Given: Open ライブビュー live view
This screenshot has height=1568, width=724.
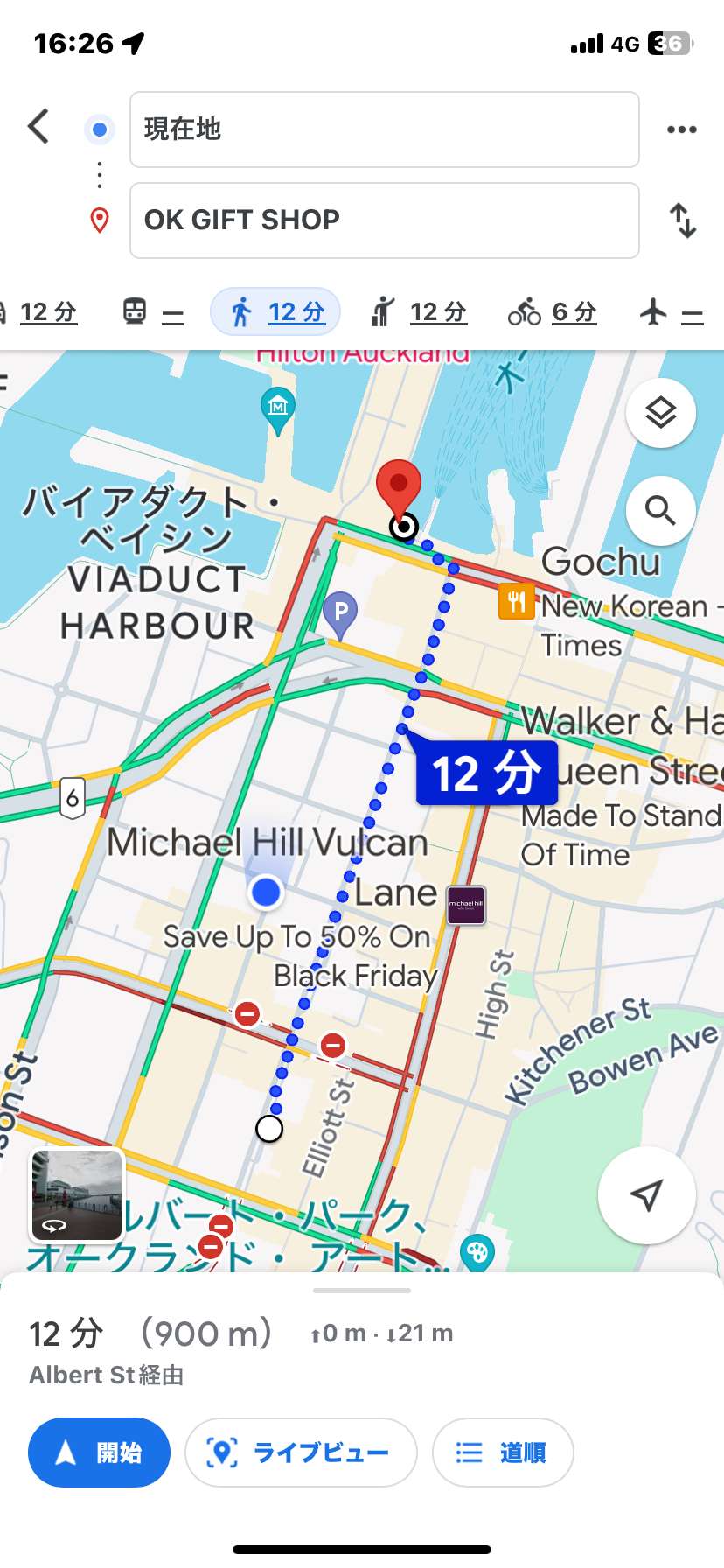Looking at the screenshot, I should click(x=301, y=1452).
